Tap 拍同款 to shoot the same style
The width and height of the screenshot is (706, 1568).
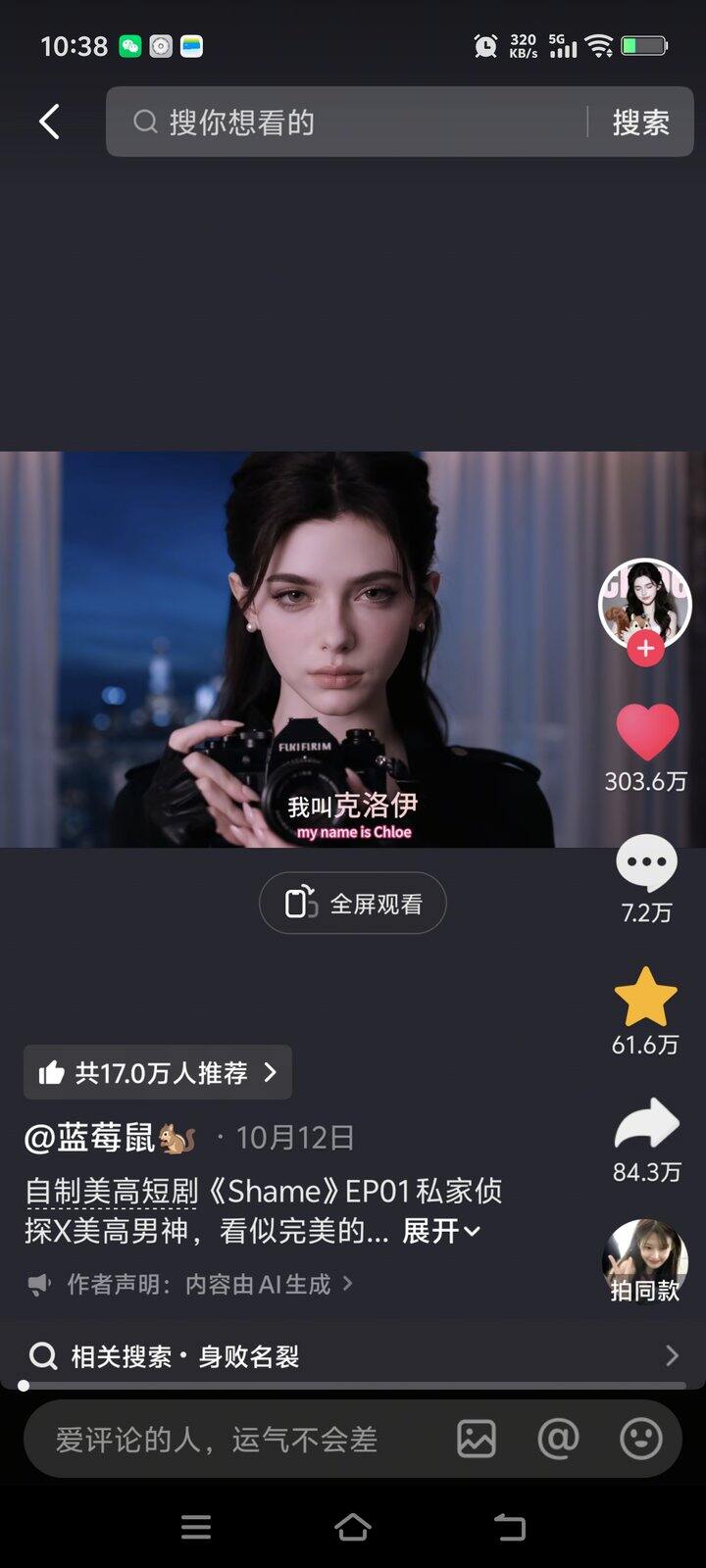(644, 1262)
